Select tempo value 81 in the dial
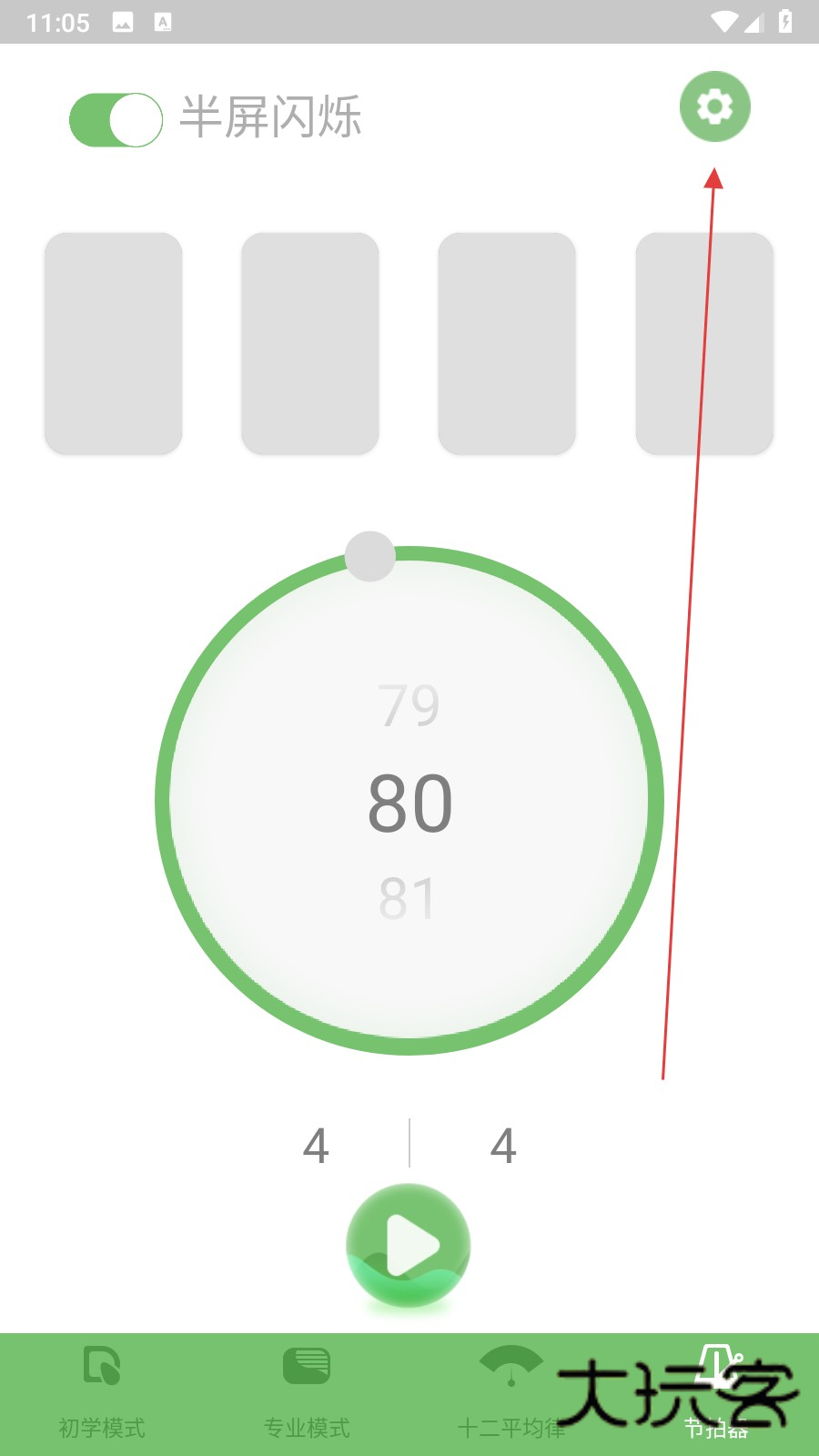The width and height of the screenshot is (819, 1456). point(409,898)
